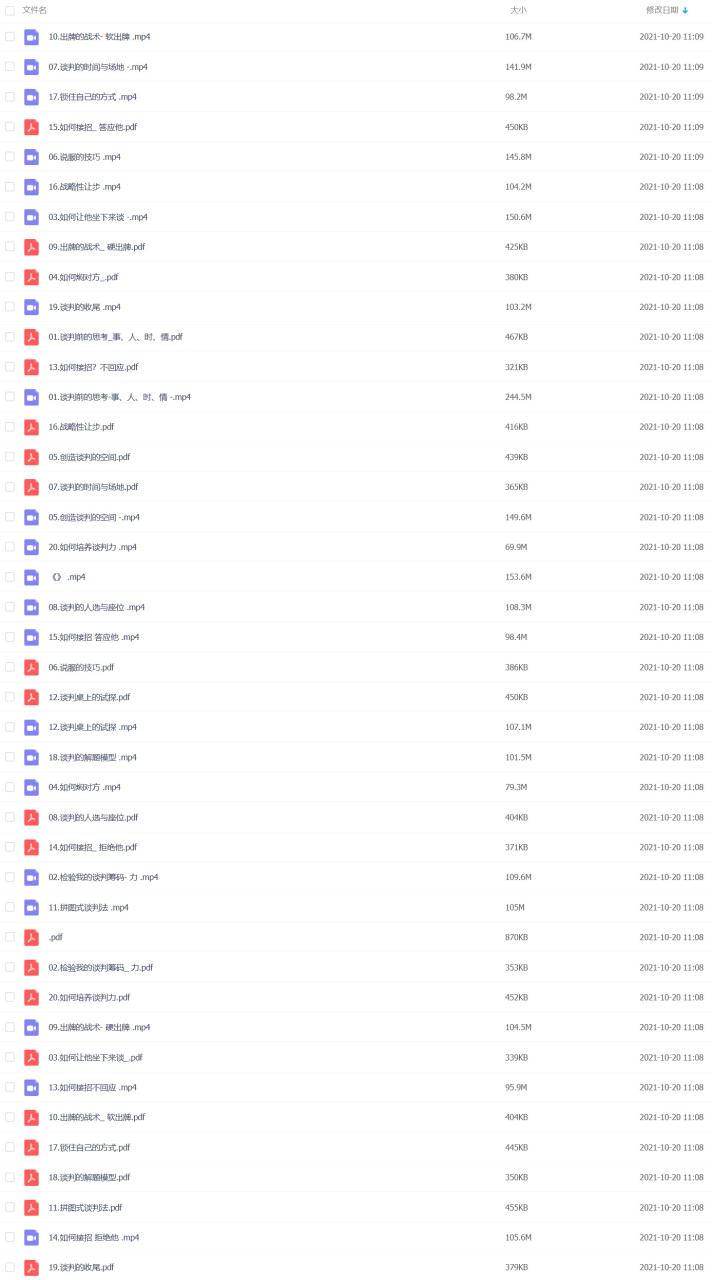Select checkbox for 17.锁住自己的方式 .mp4

pos(10,97)
